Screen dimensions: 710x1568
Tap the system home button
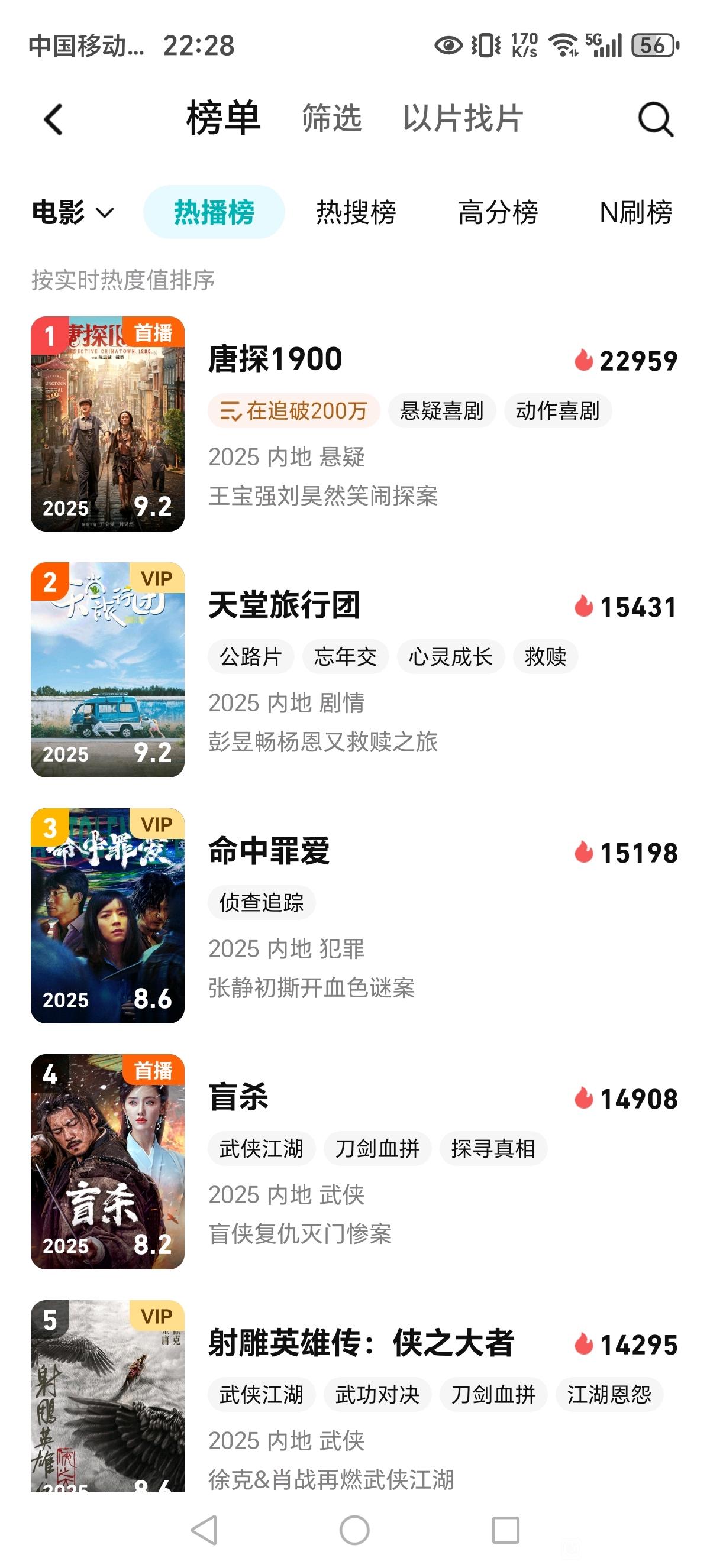click(354, 1530)
